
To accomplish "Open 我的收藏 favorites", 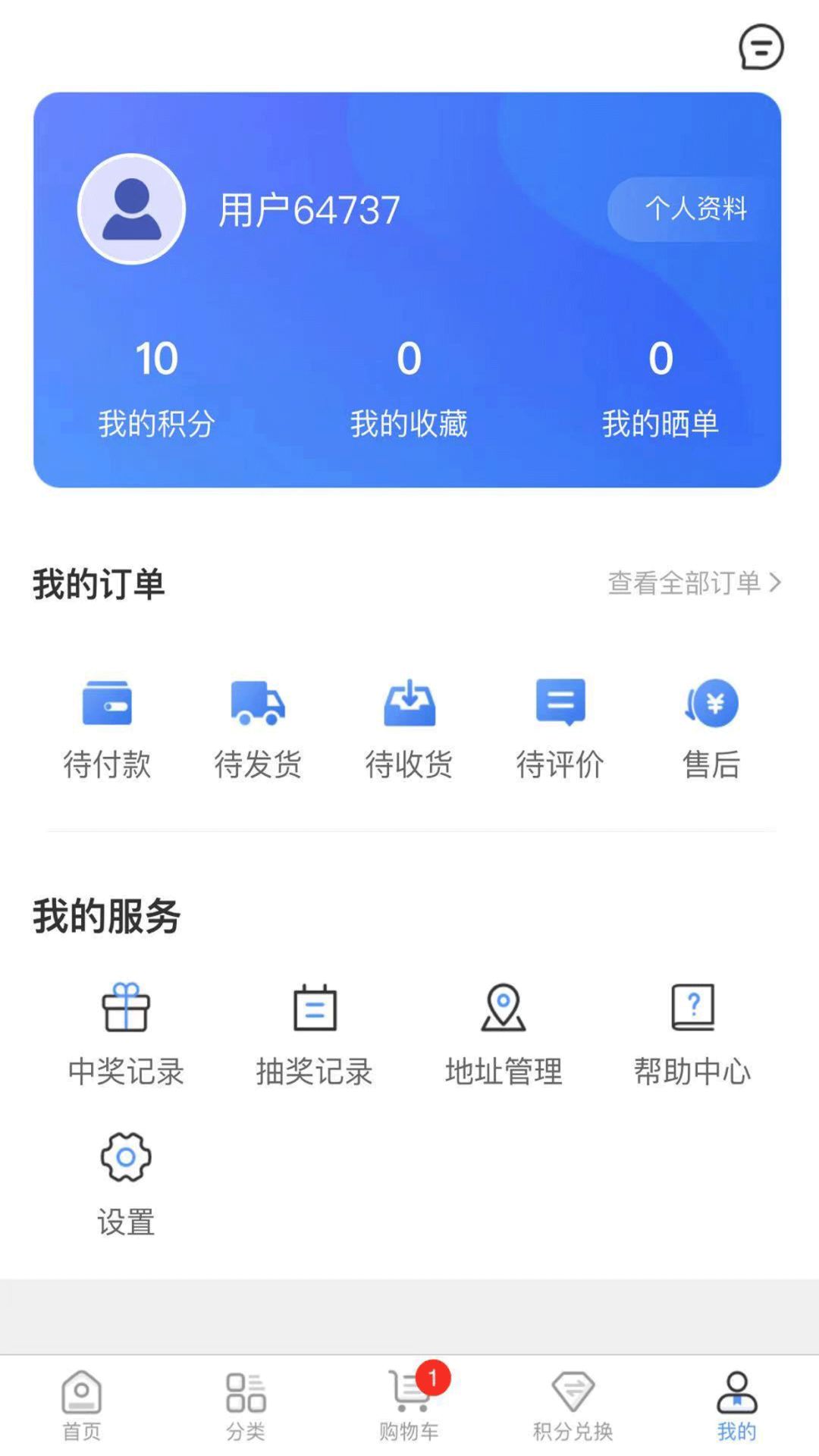I will 409,387.
